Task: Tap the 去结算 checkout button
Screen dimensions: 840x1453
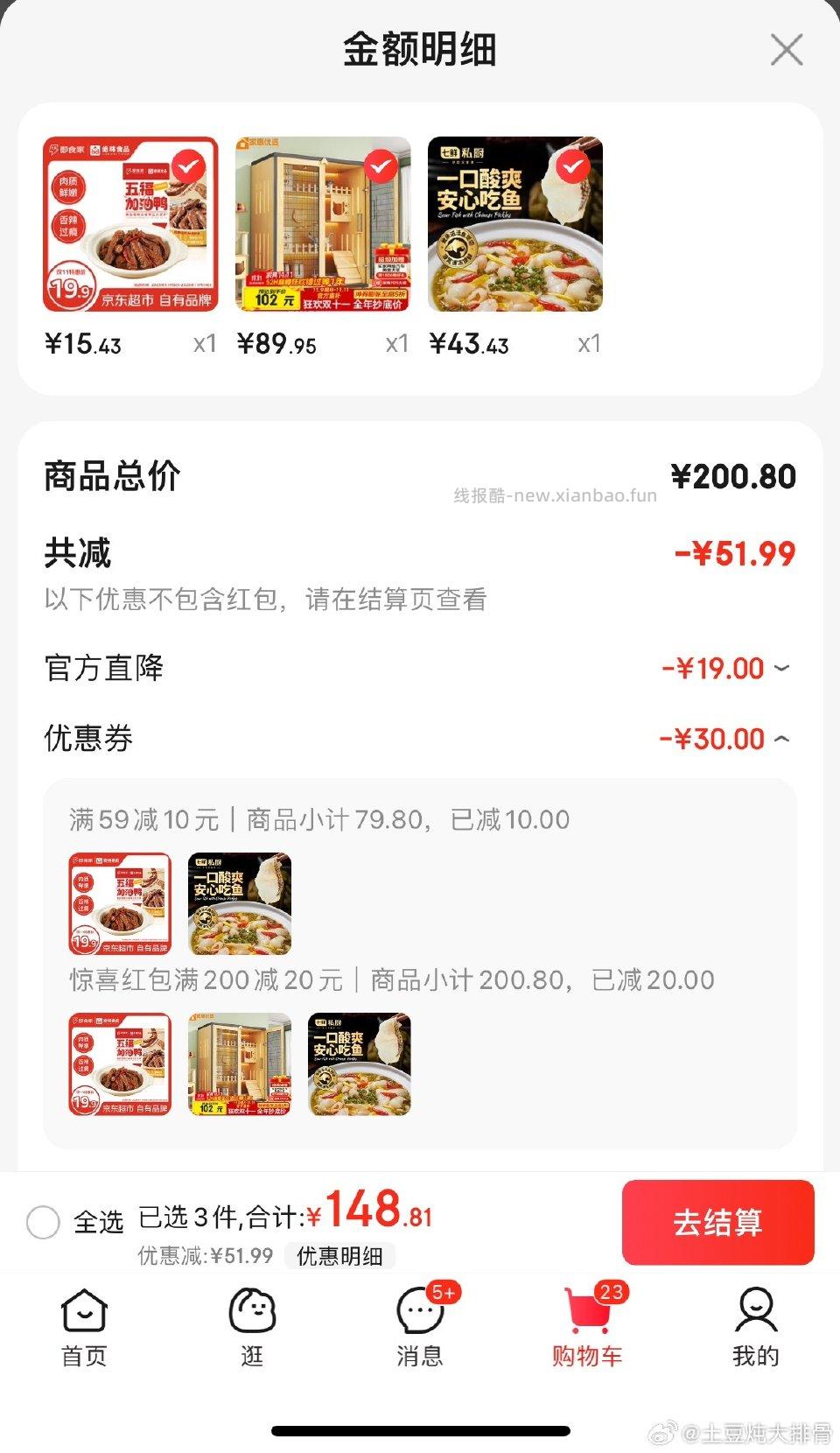Action: 718,1223
